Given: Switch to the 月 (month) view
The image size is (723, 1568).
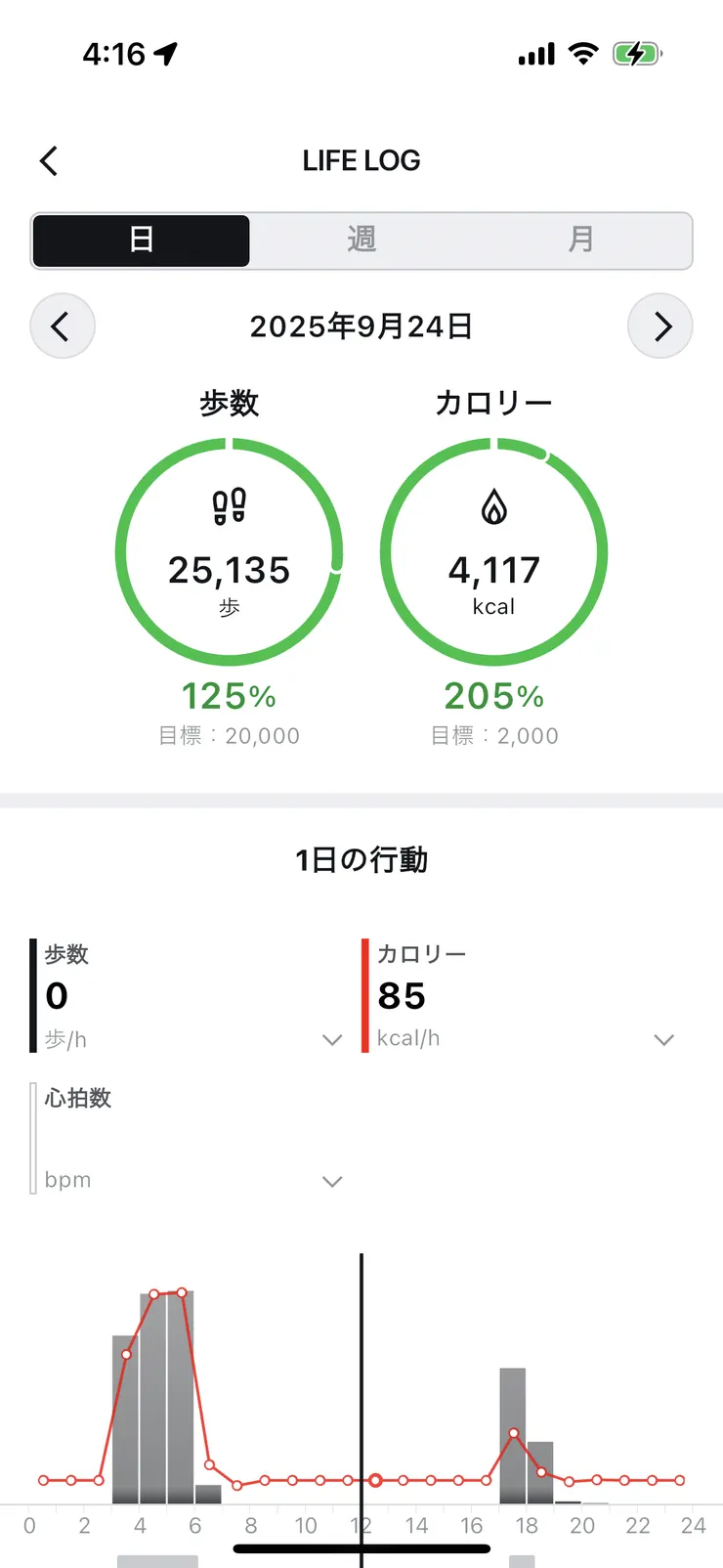Looking at the screenshot, I should click(581, 240).
